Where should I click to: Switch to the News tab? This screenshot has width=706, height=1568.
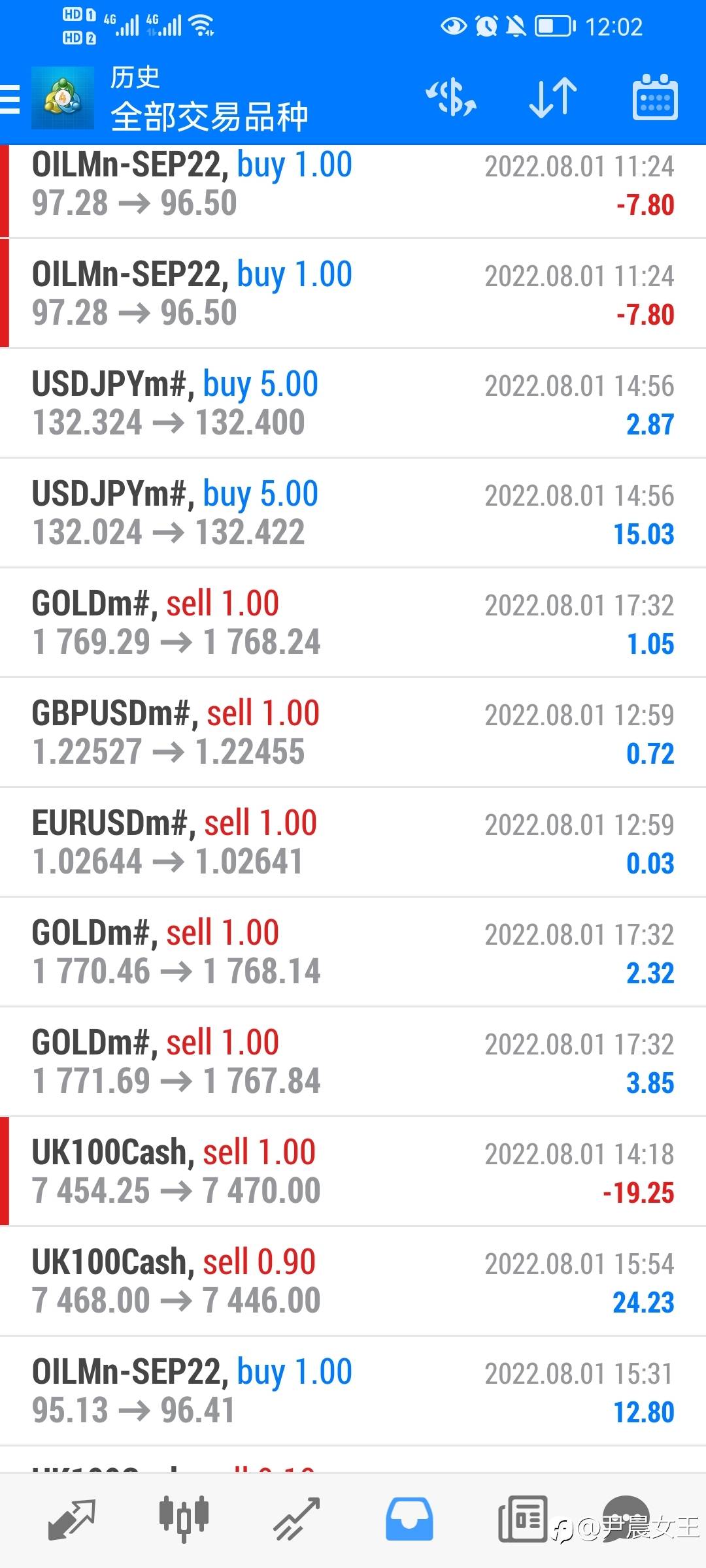click(522, 1518)
